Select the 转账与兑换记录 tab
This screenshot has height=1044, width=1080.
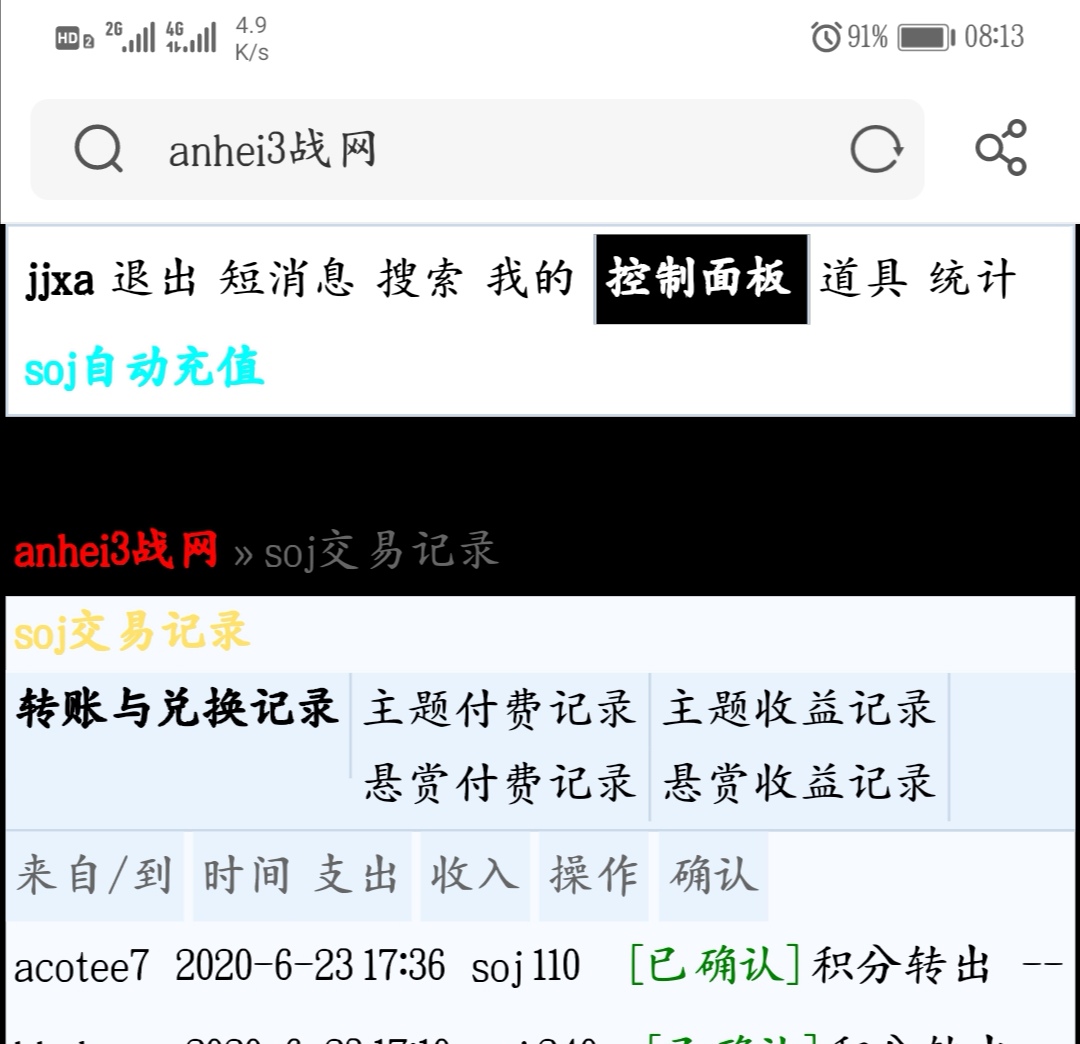point(177,708)
